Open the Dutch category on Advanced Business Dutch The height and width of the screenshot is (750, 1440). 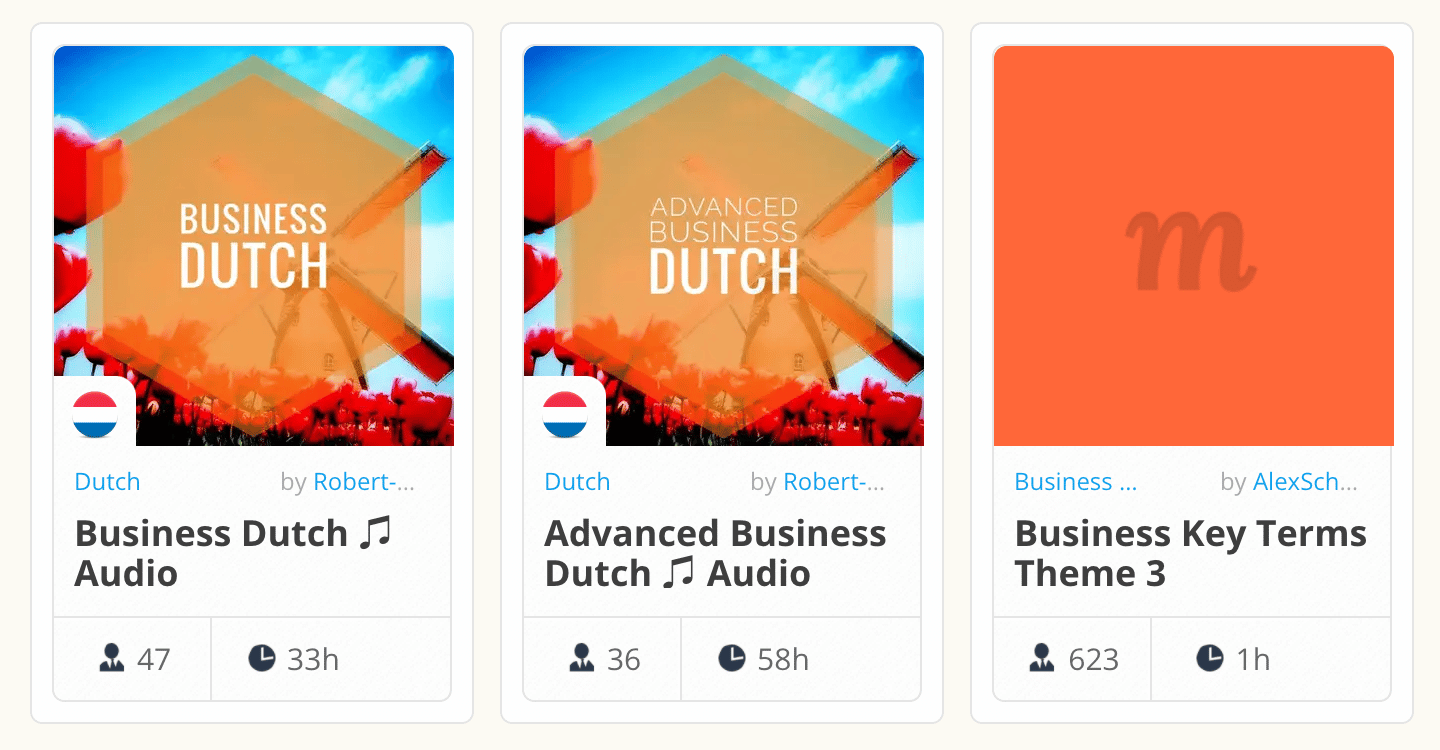coord(577,482)
